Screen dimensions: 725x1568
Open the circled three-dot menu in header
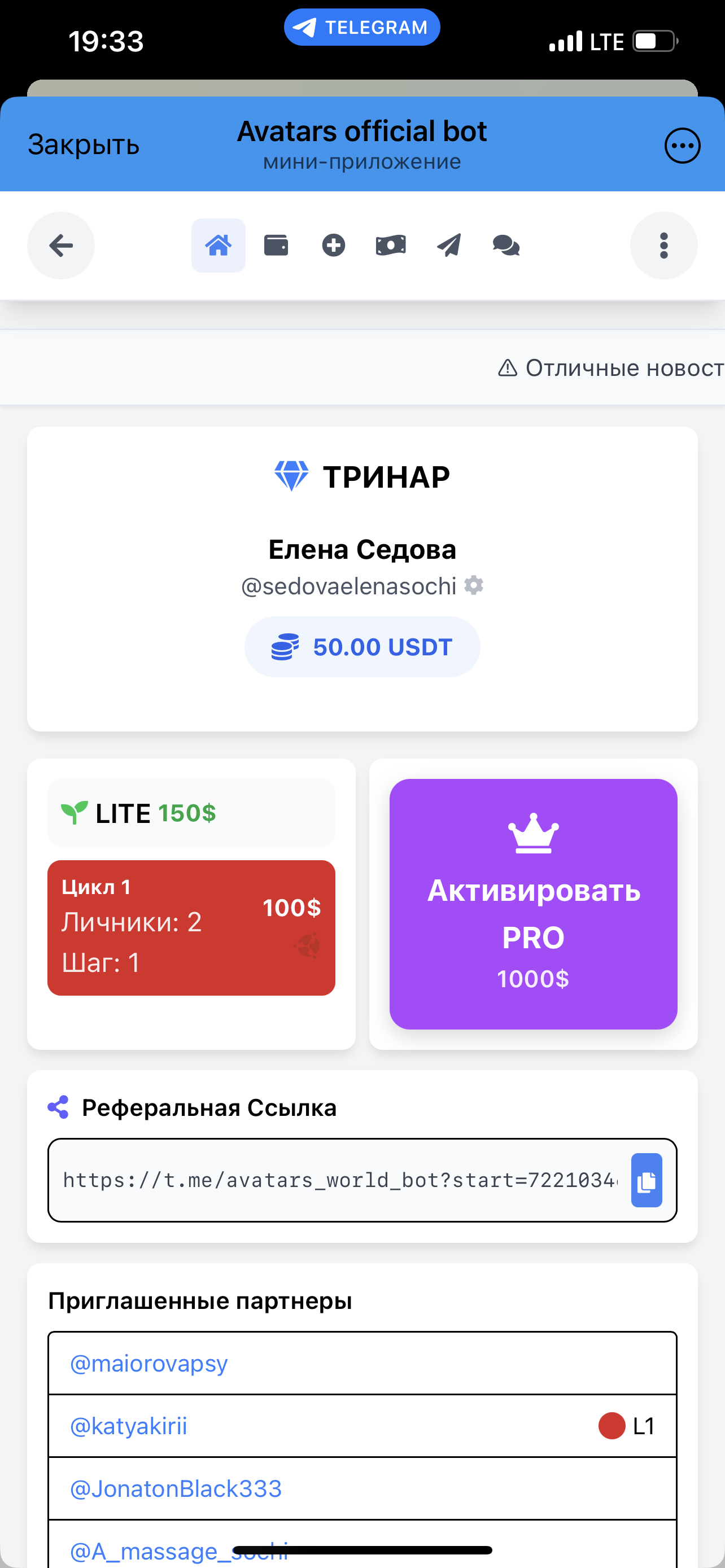(x=682, y=146)
